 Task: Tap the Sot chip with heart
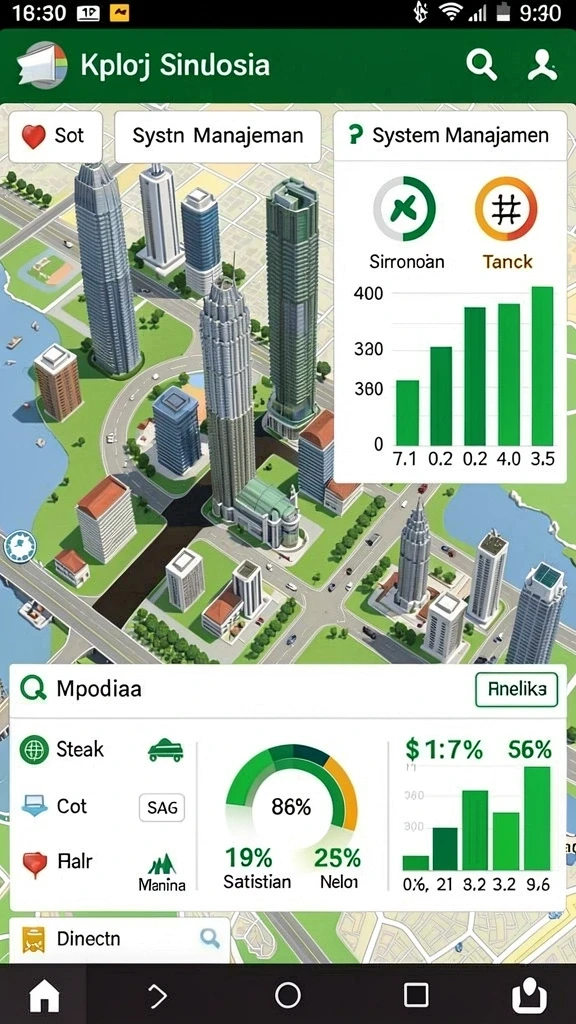pyautogui.click(x=55, y=136)
